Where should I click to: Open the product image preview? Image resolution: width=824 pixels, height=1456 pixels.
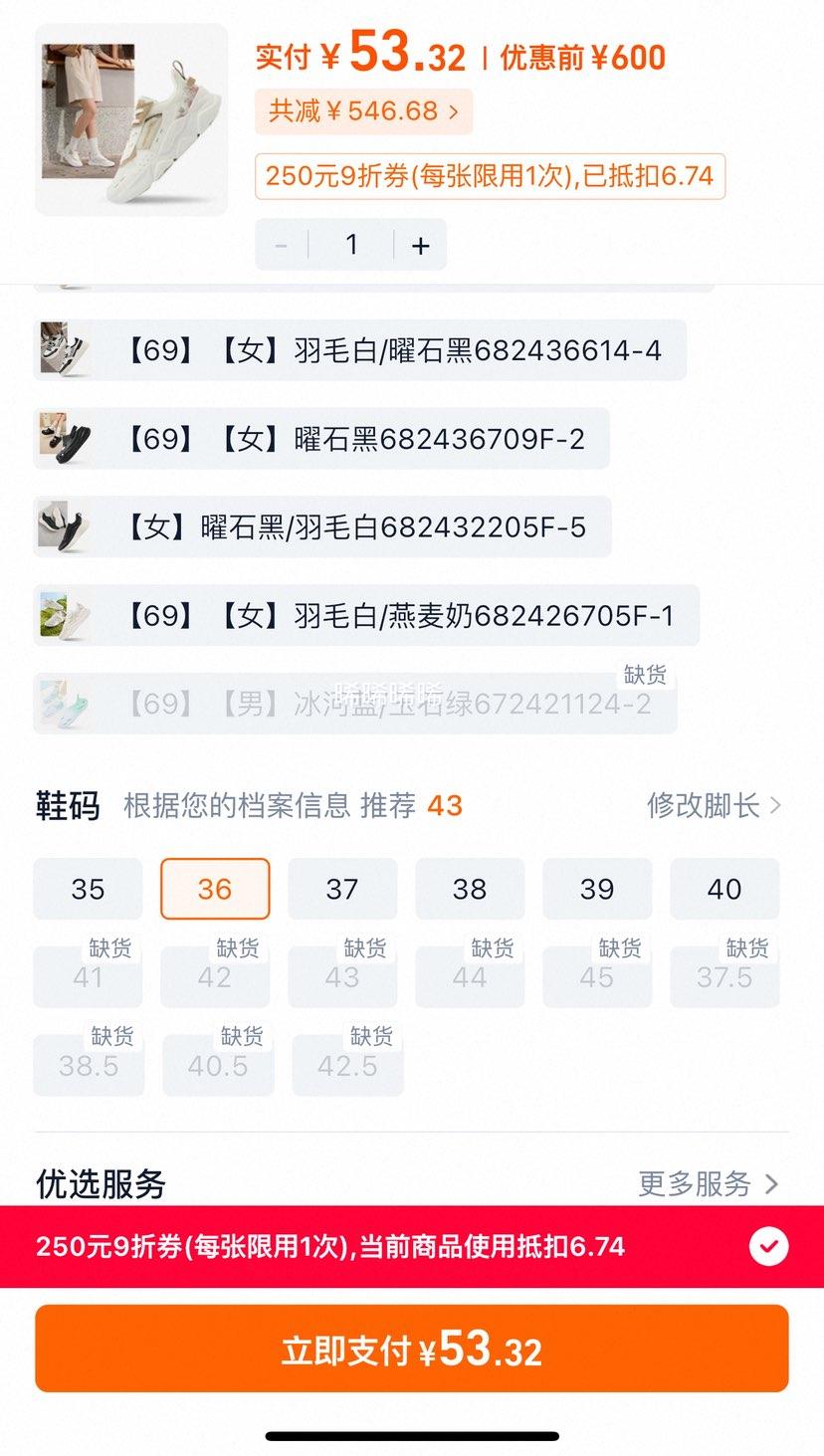tap(131, 120)
